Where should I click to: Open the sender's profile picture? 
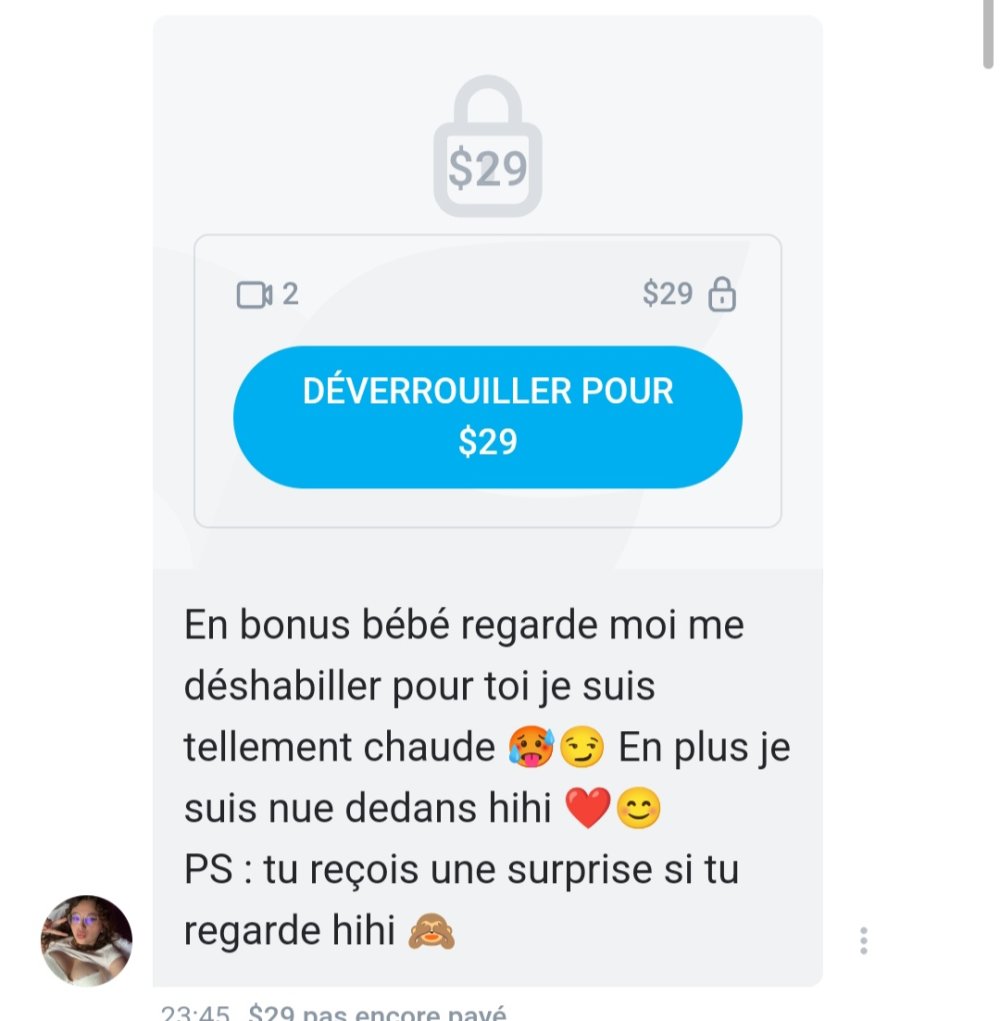(x=86, y=941)
